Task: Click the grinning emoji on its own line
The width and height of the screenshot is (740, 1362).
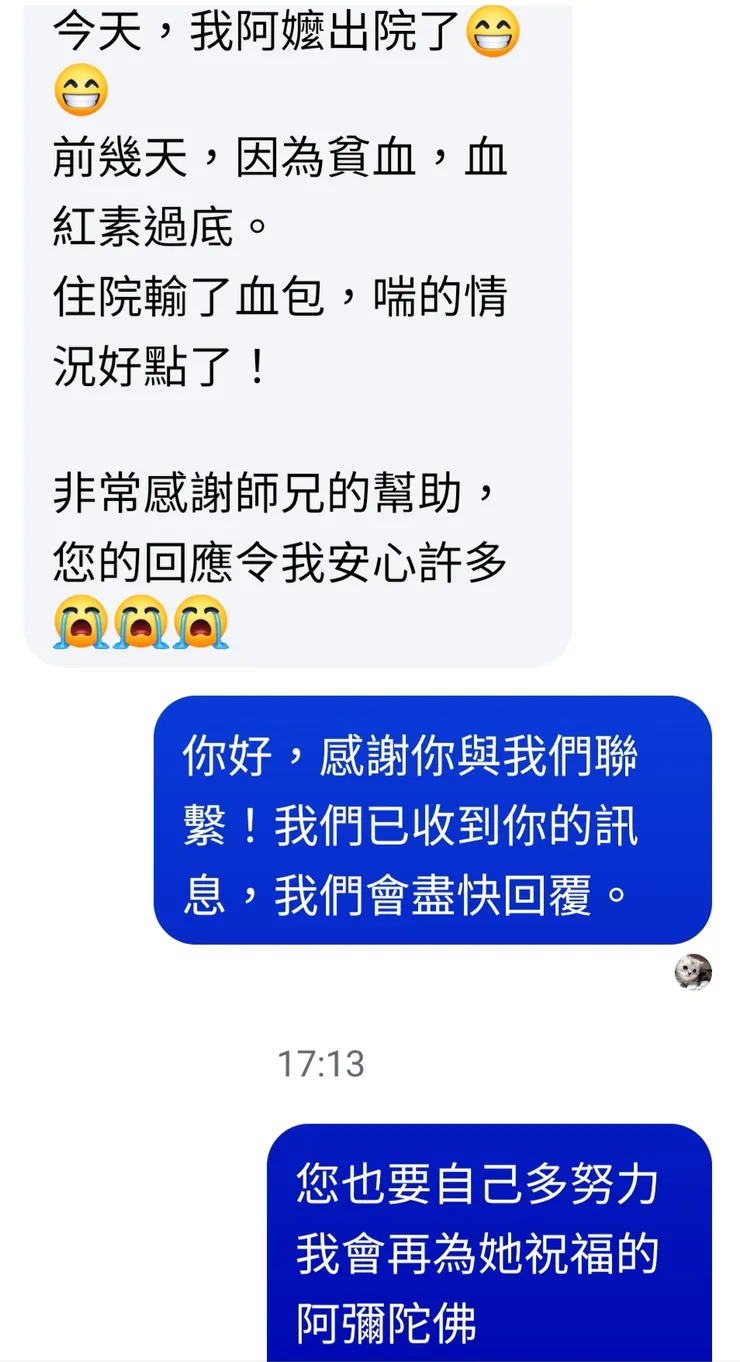Action: 80,93
